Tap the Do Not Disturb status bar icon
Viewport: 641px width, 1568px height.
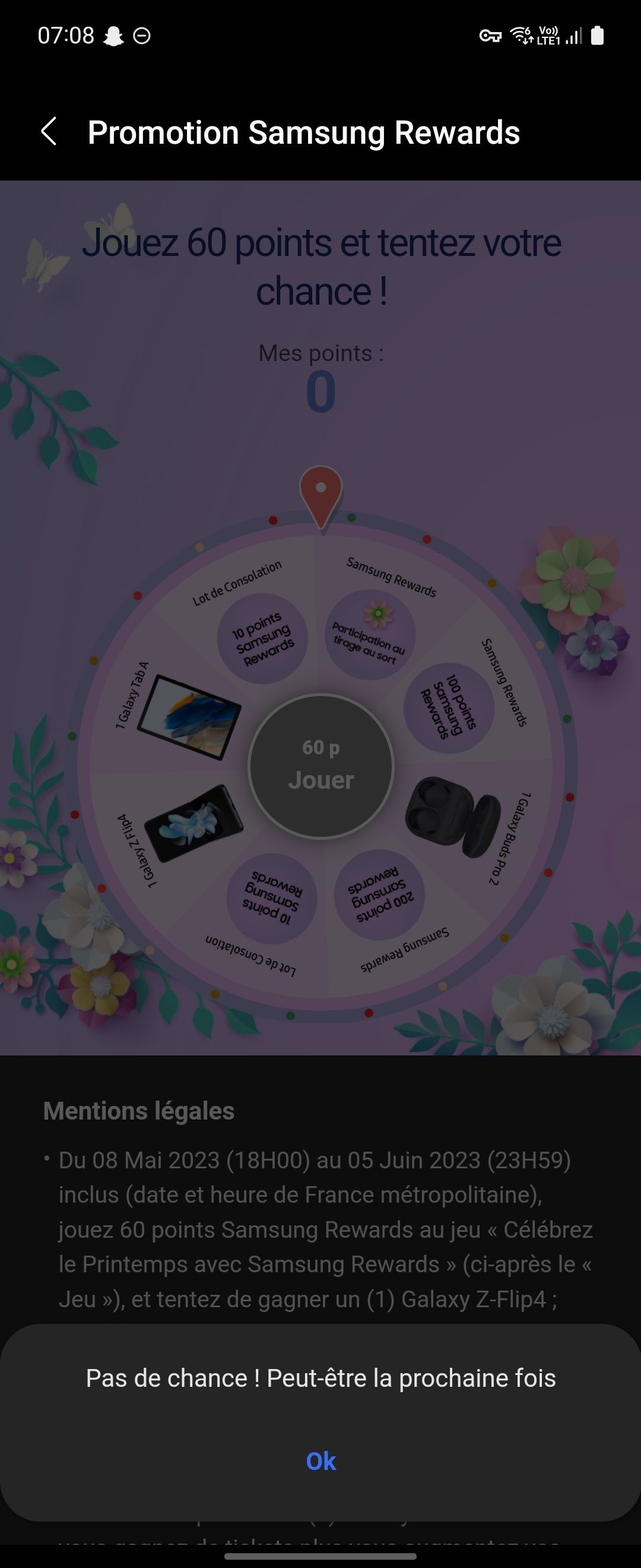point(142,36)
